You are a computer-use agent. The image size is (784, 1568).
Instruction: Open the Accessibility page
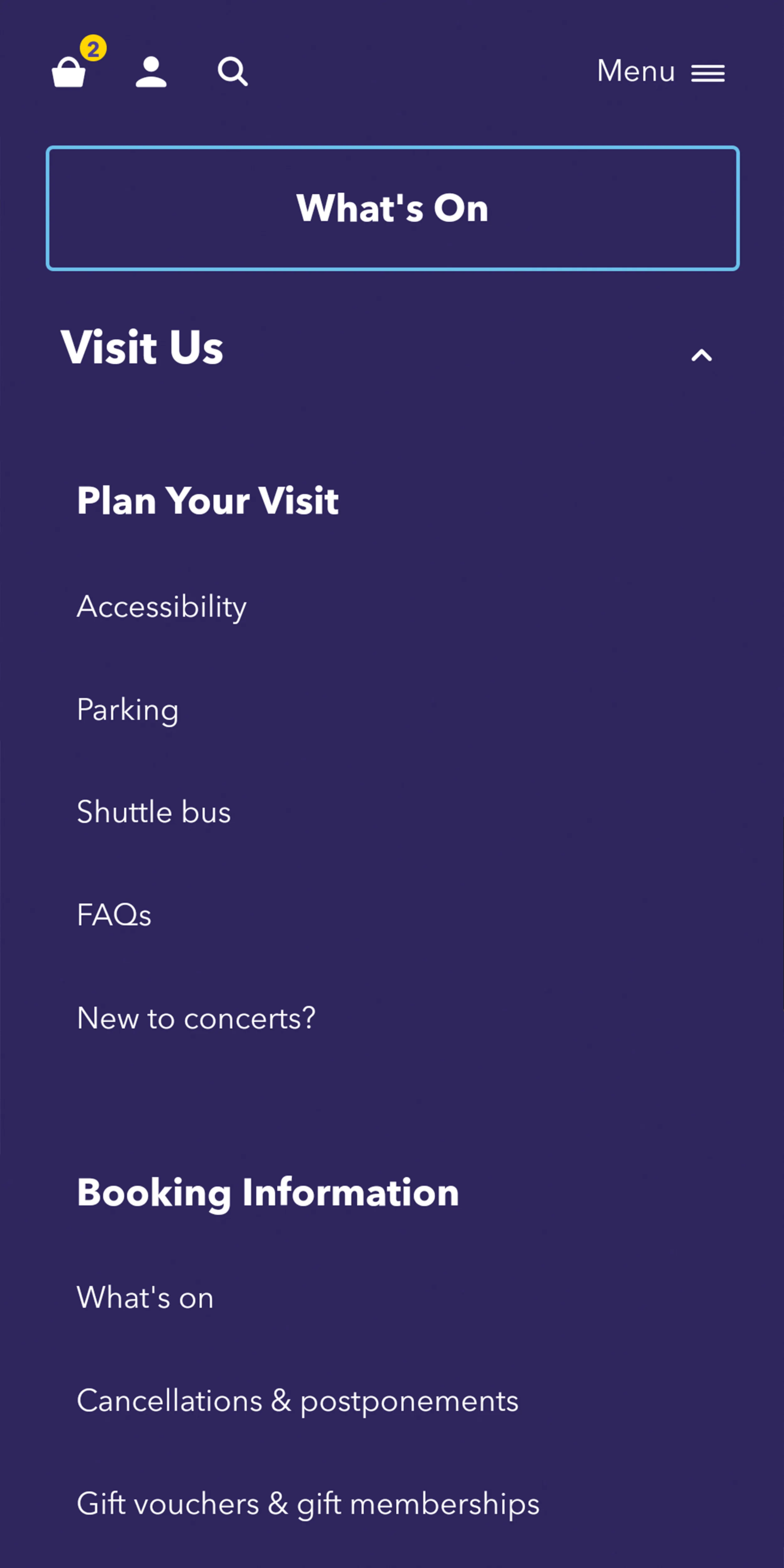(162, 607)
